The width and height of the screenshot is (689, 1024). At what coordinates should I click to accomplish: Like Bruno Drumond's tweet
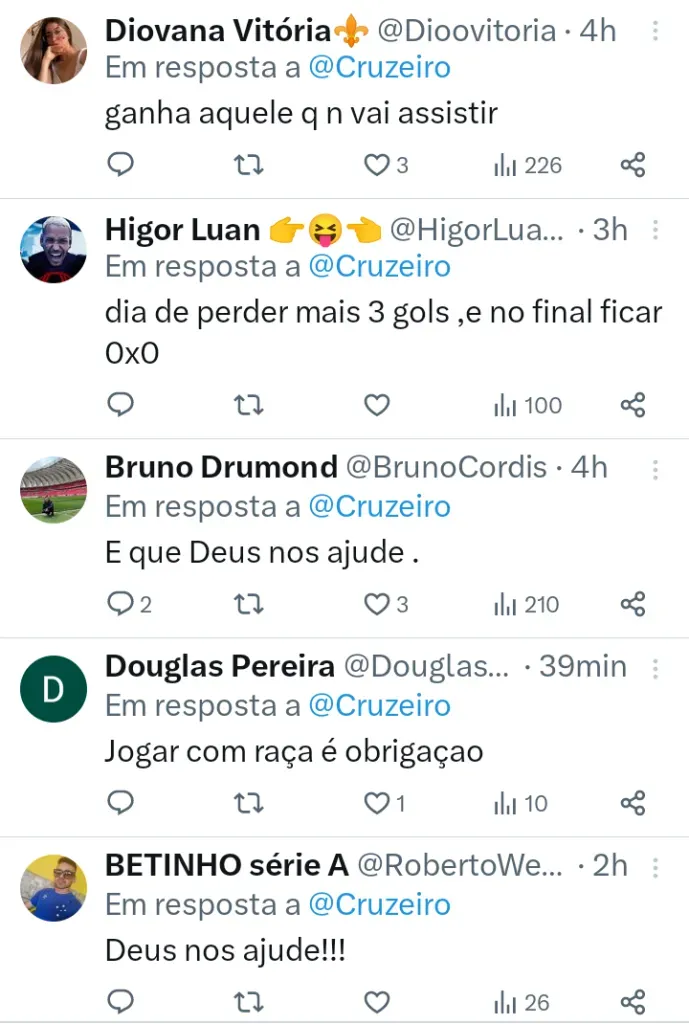tap(376, 604)
